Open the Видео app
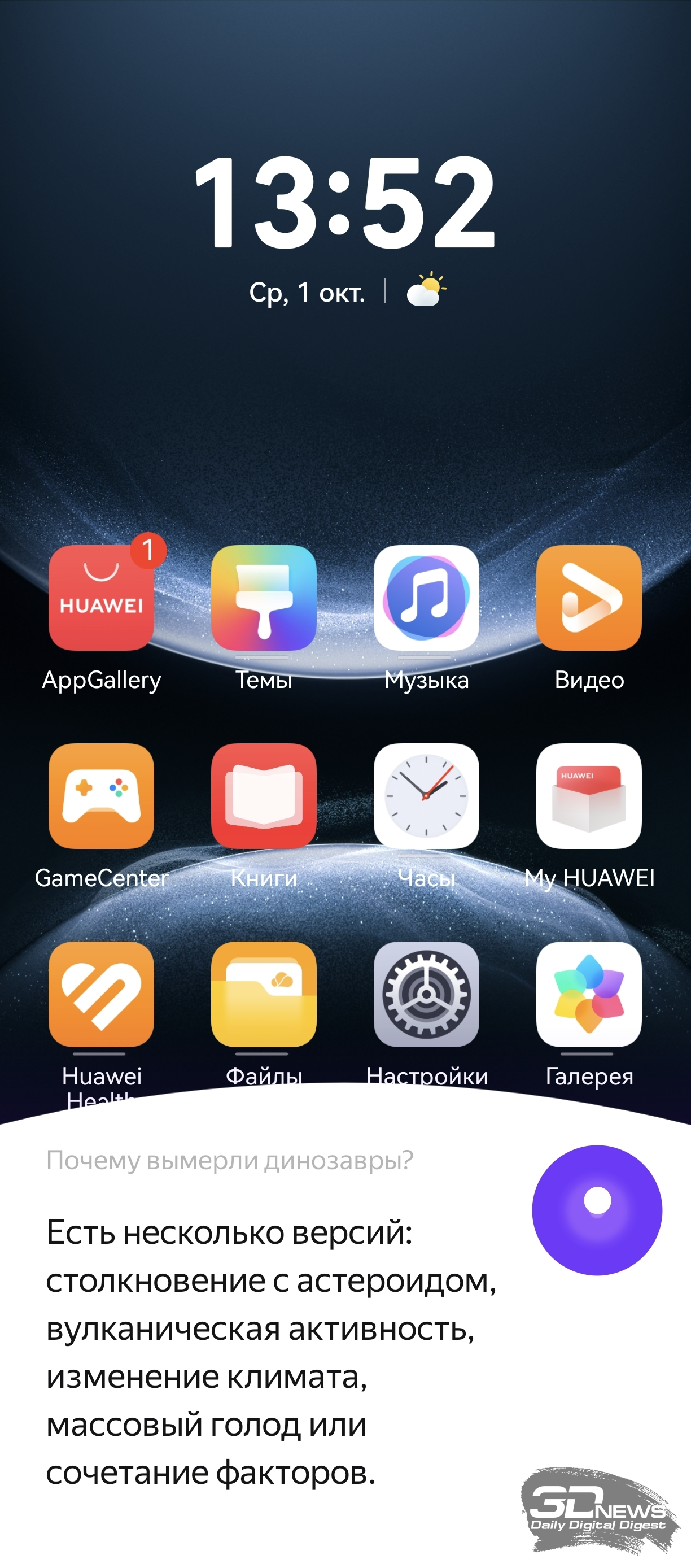 click(588, 598)
